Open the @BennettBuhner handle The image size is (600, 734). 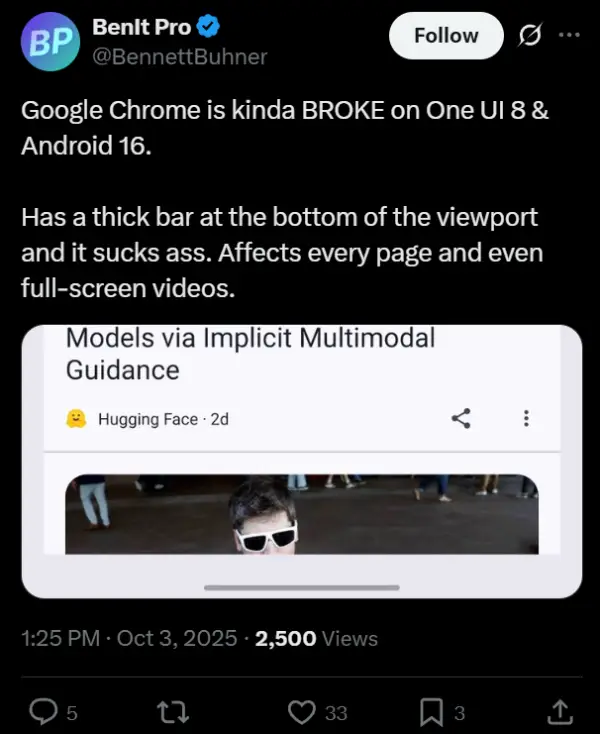(x=180, y=57)
